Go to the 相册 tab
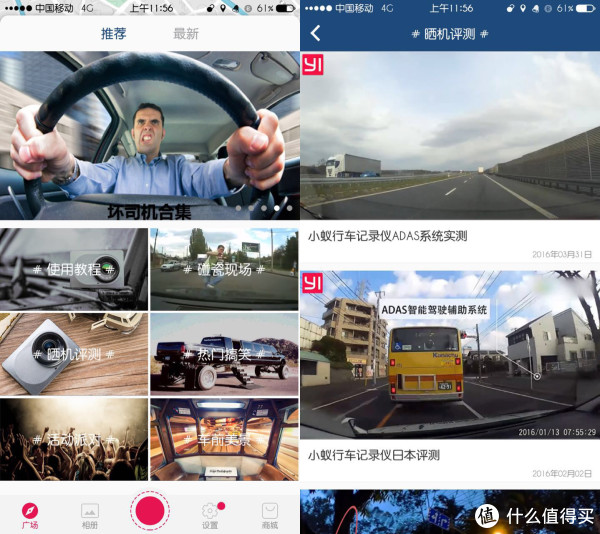 tap(90, 514)
